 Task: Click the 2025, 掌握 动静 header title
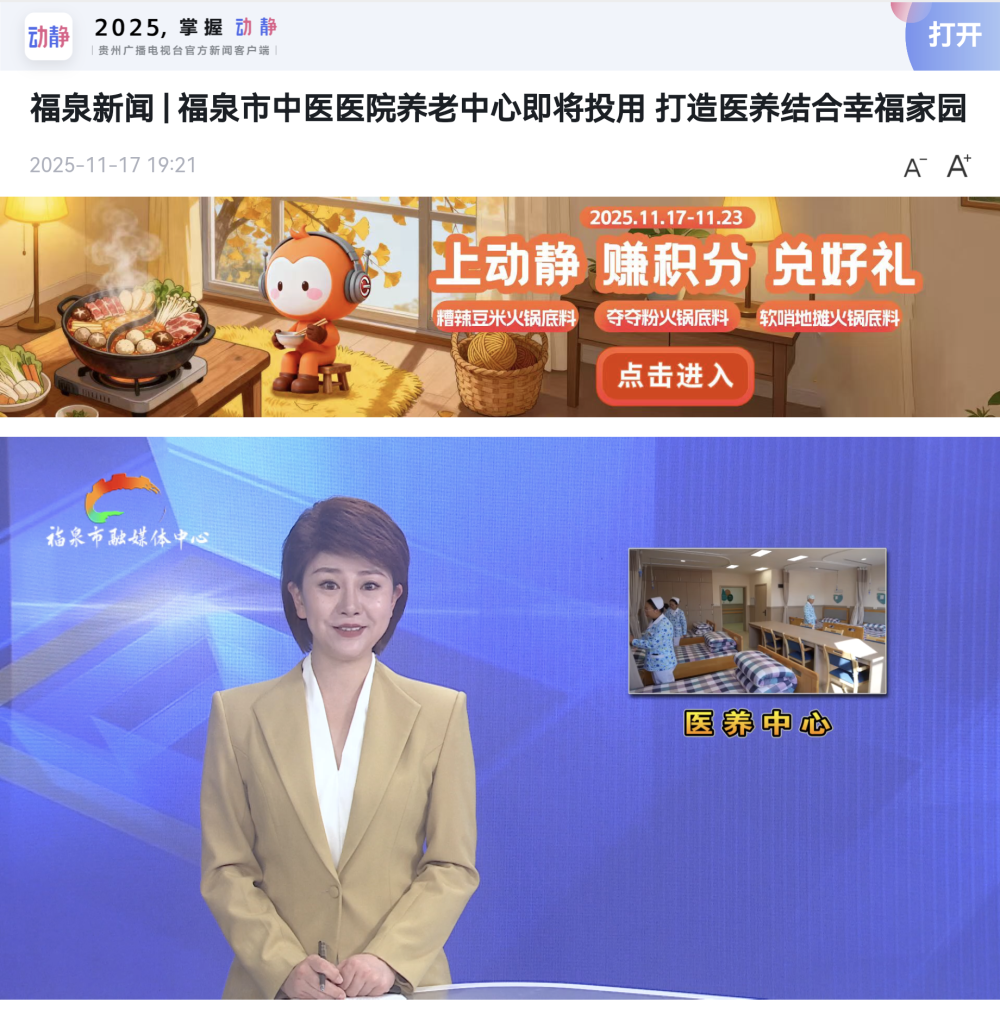coord(183,27)
